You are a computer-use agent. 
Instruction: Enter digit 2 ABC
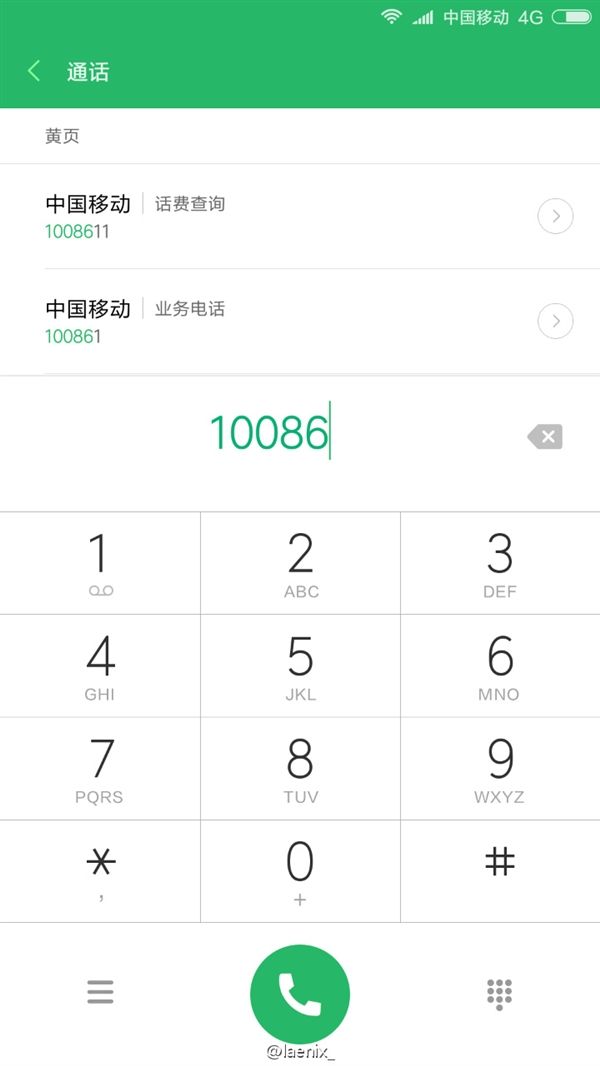pos(300,563)
